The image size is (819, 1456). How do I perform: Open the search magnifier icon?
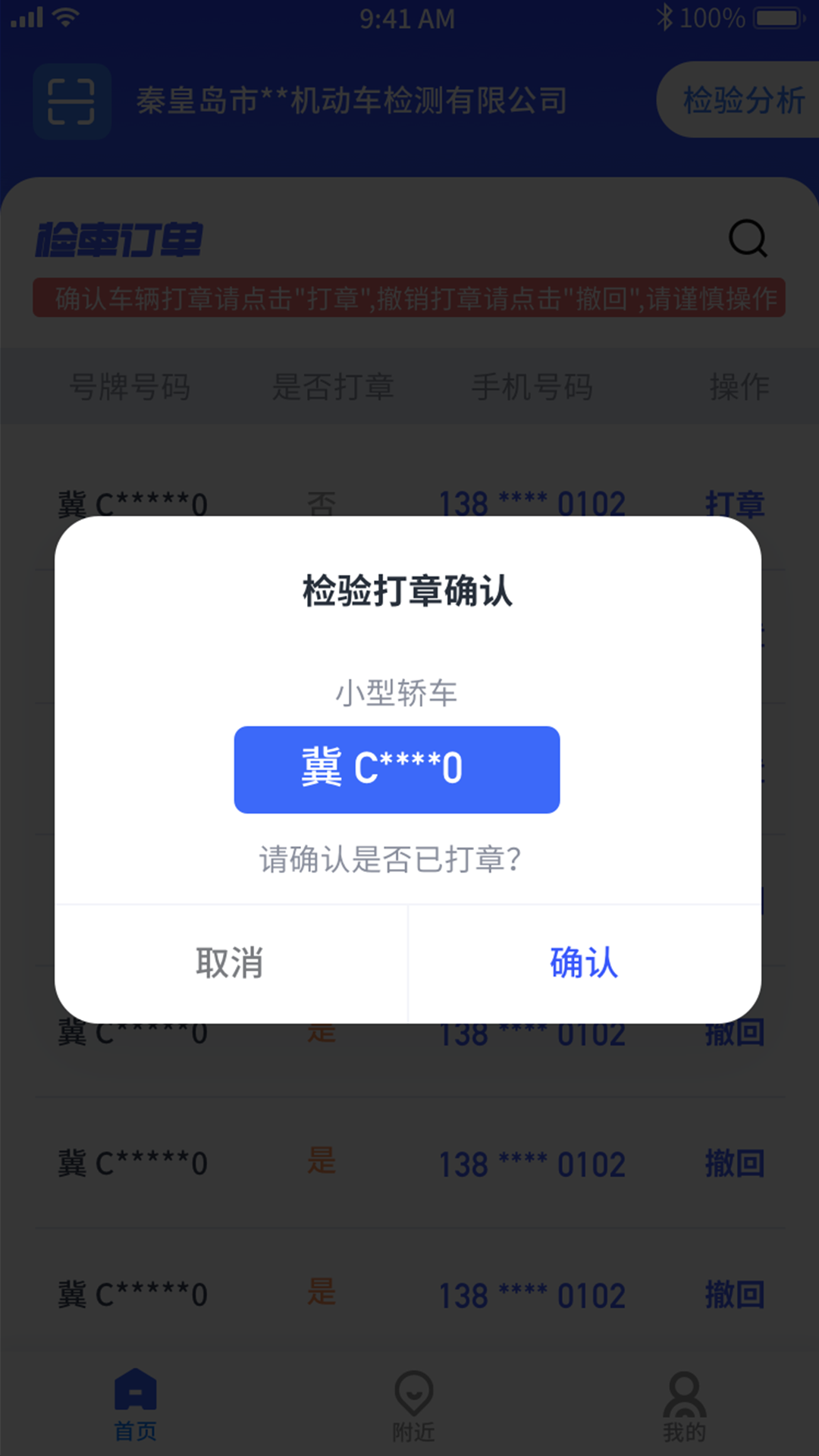[x=748, y=239]
